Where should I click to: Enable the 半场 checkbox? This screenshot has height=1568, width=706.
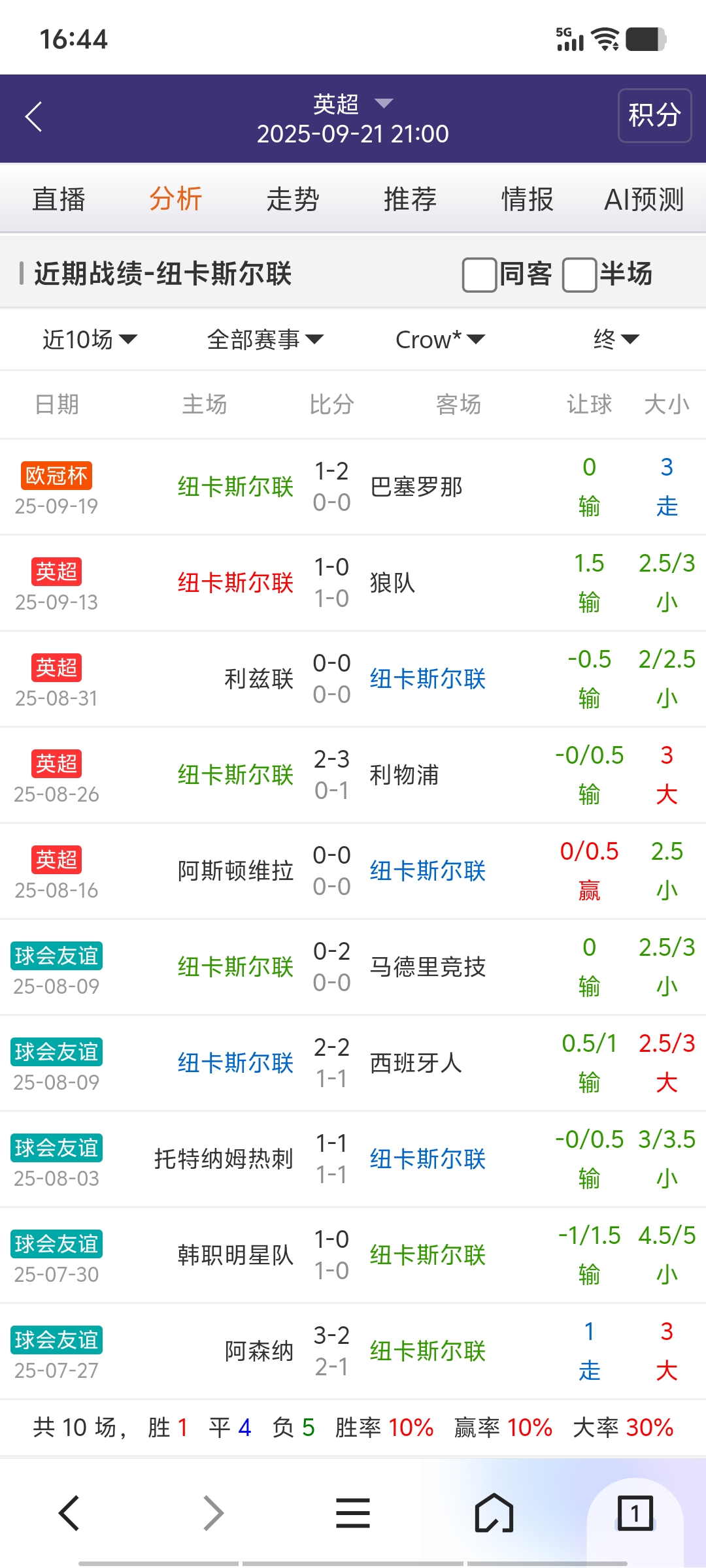580,274
